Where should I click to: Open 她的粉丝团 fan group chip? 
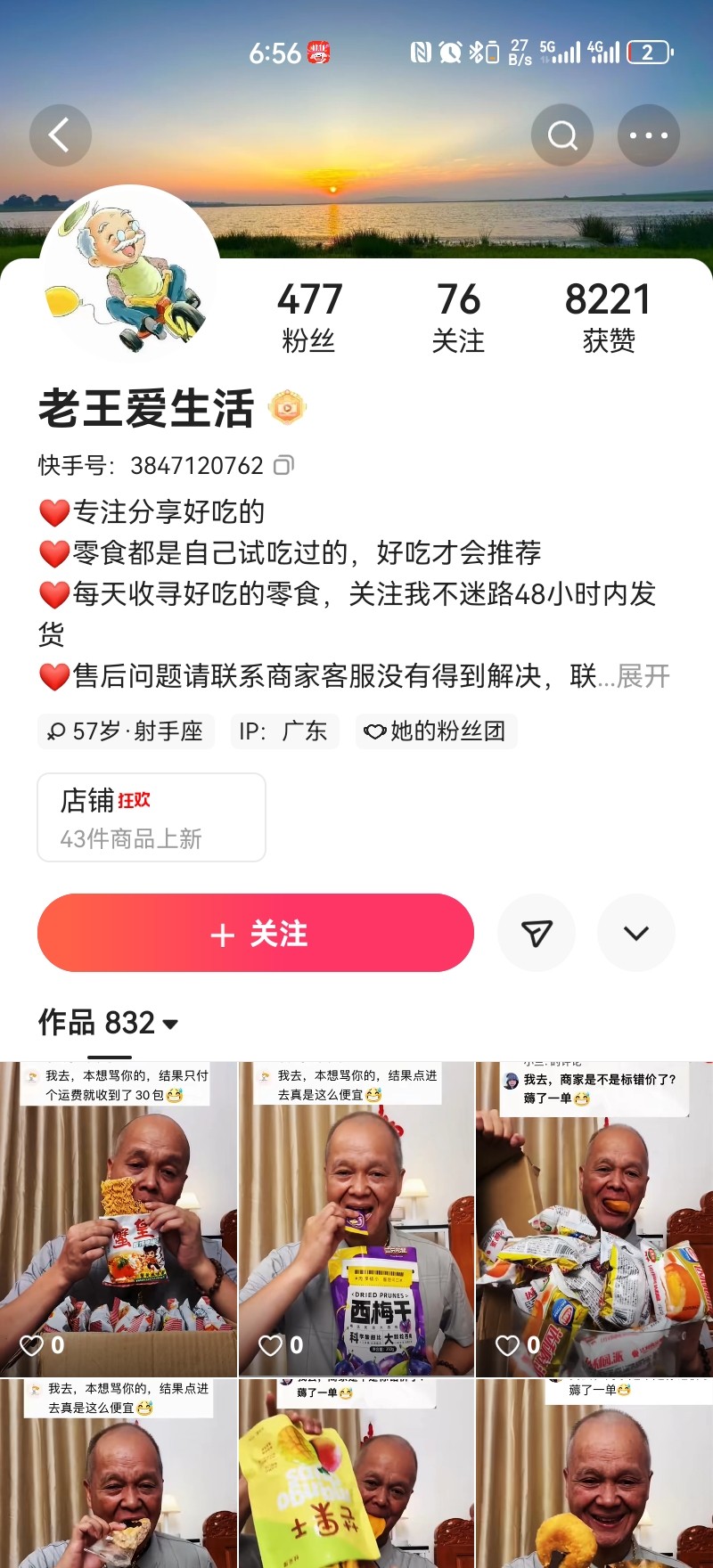point(437,731)
